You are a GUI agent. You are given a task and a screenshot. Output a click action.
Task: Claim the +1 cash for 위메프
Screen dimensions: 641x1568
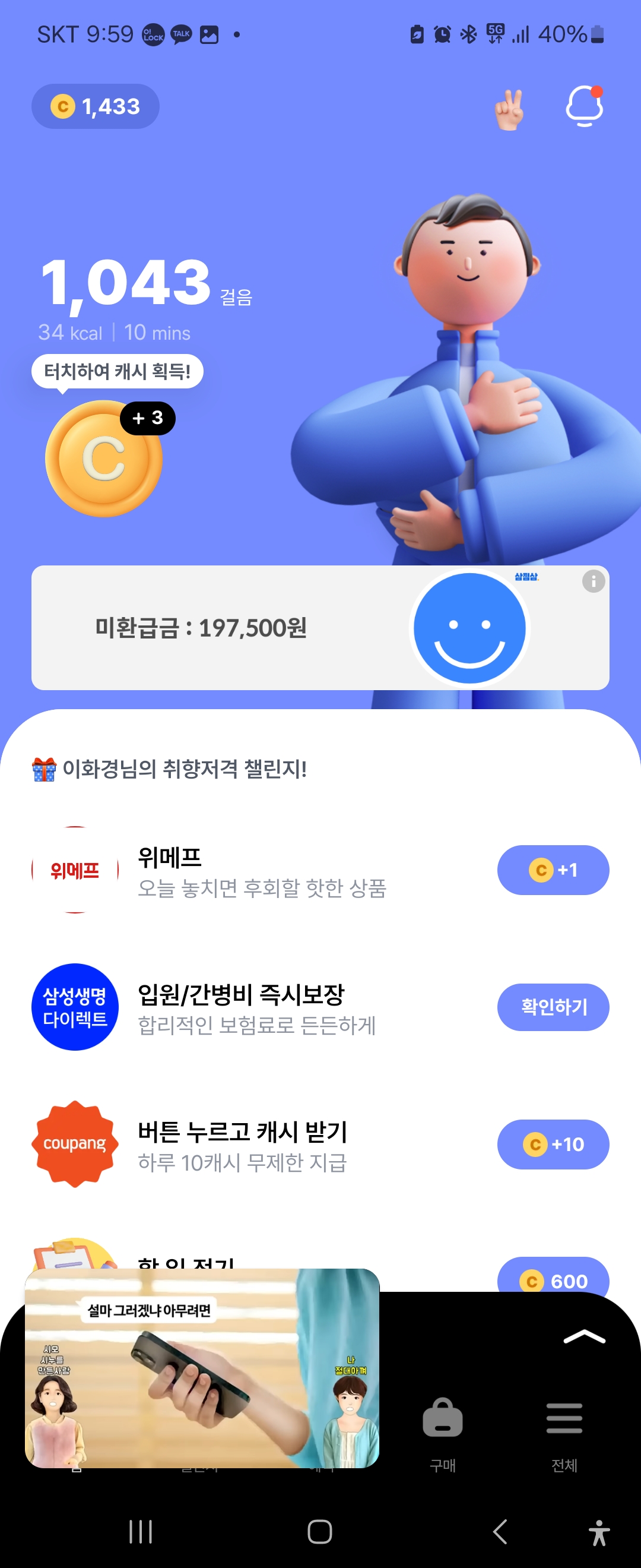click(552, 870)
